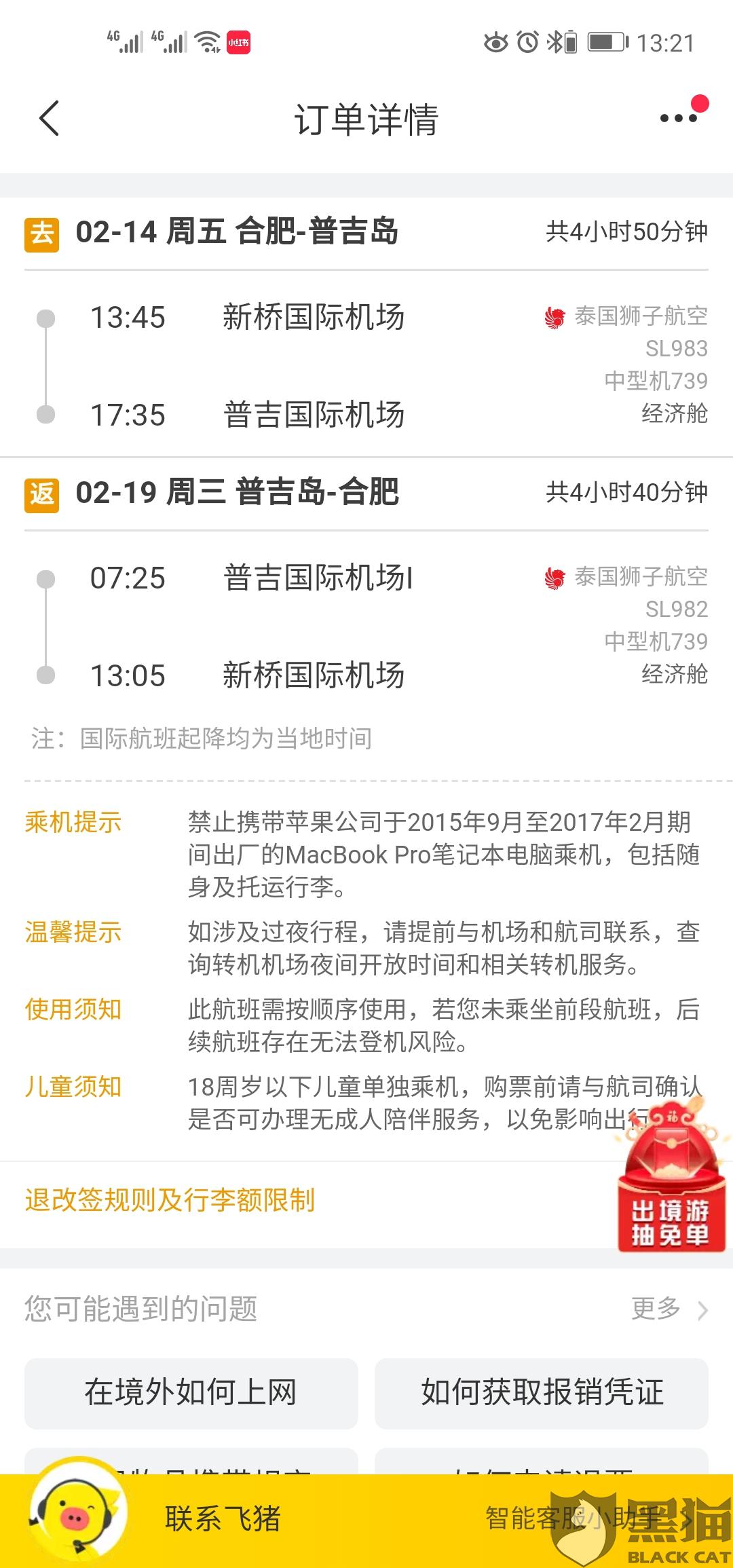Image resolution: width=733 pixels, height=1568 pixels.
Task: View 更多 common questions
Action: 669,1308
